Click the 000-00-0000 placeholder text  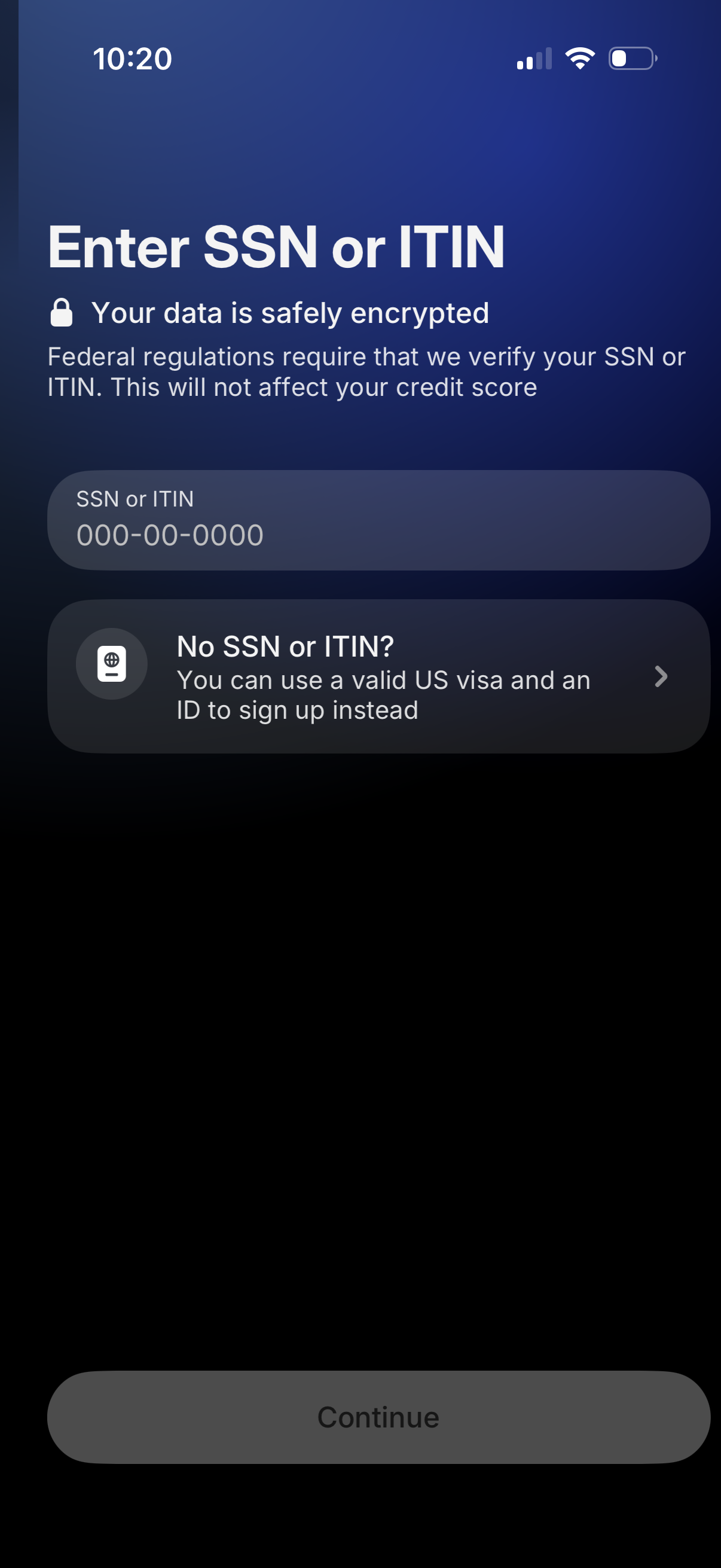coord(170,533)
